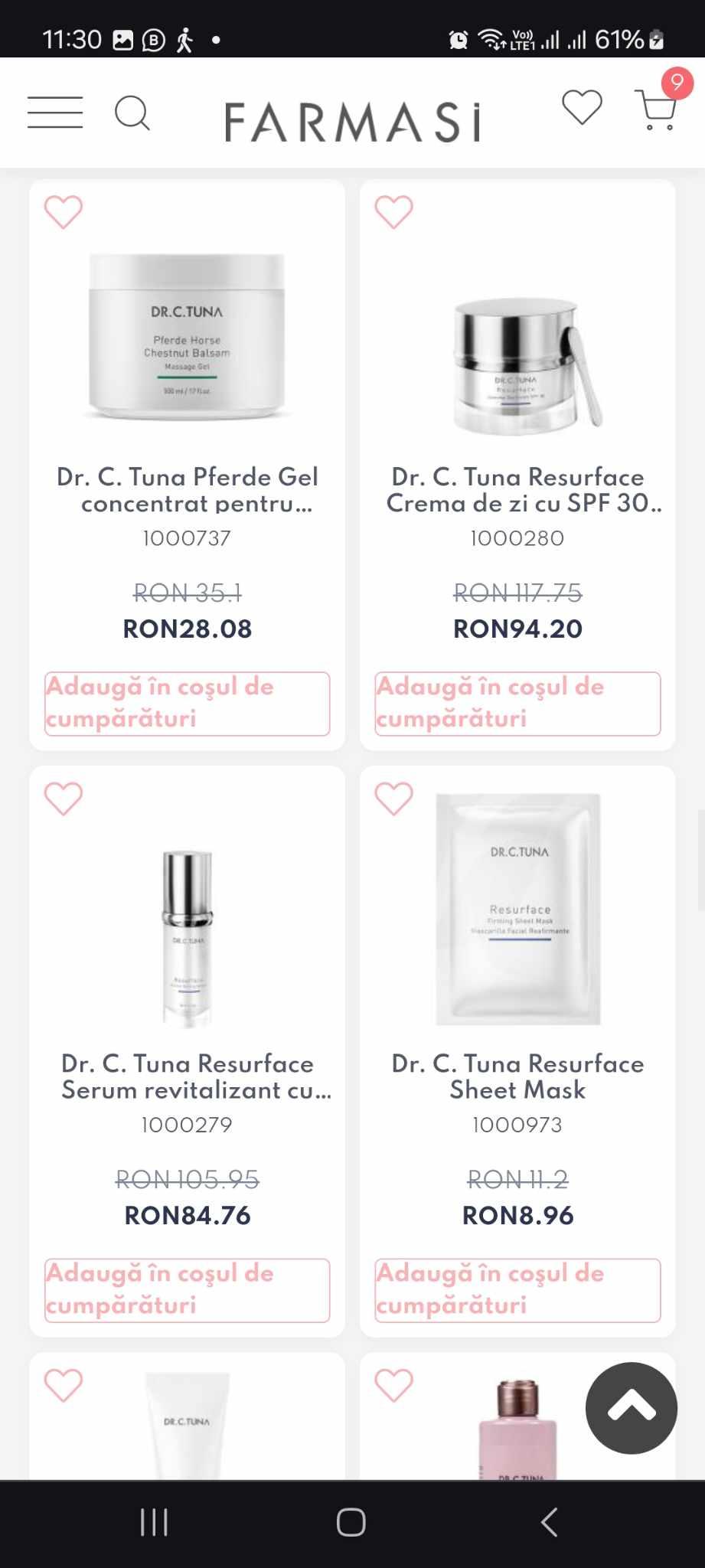This screenshot has height=1568, width=705.
Task: Favorite the Resurface Crema de zi
Action: pos(393,212)
